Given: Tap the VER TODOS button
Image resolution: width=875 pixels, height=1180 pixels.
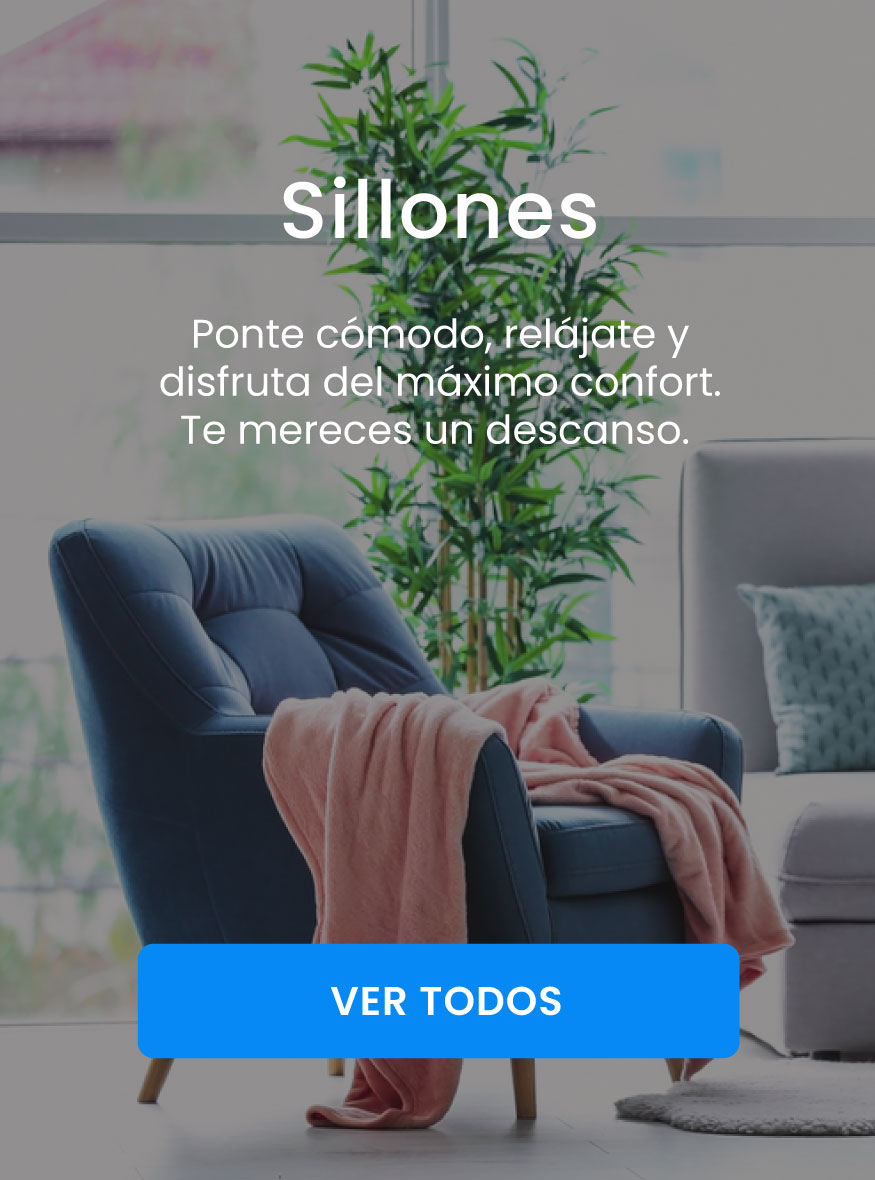Looking at the screenshot, I should [x=438, y=1001].
